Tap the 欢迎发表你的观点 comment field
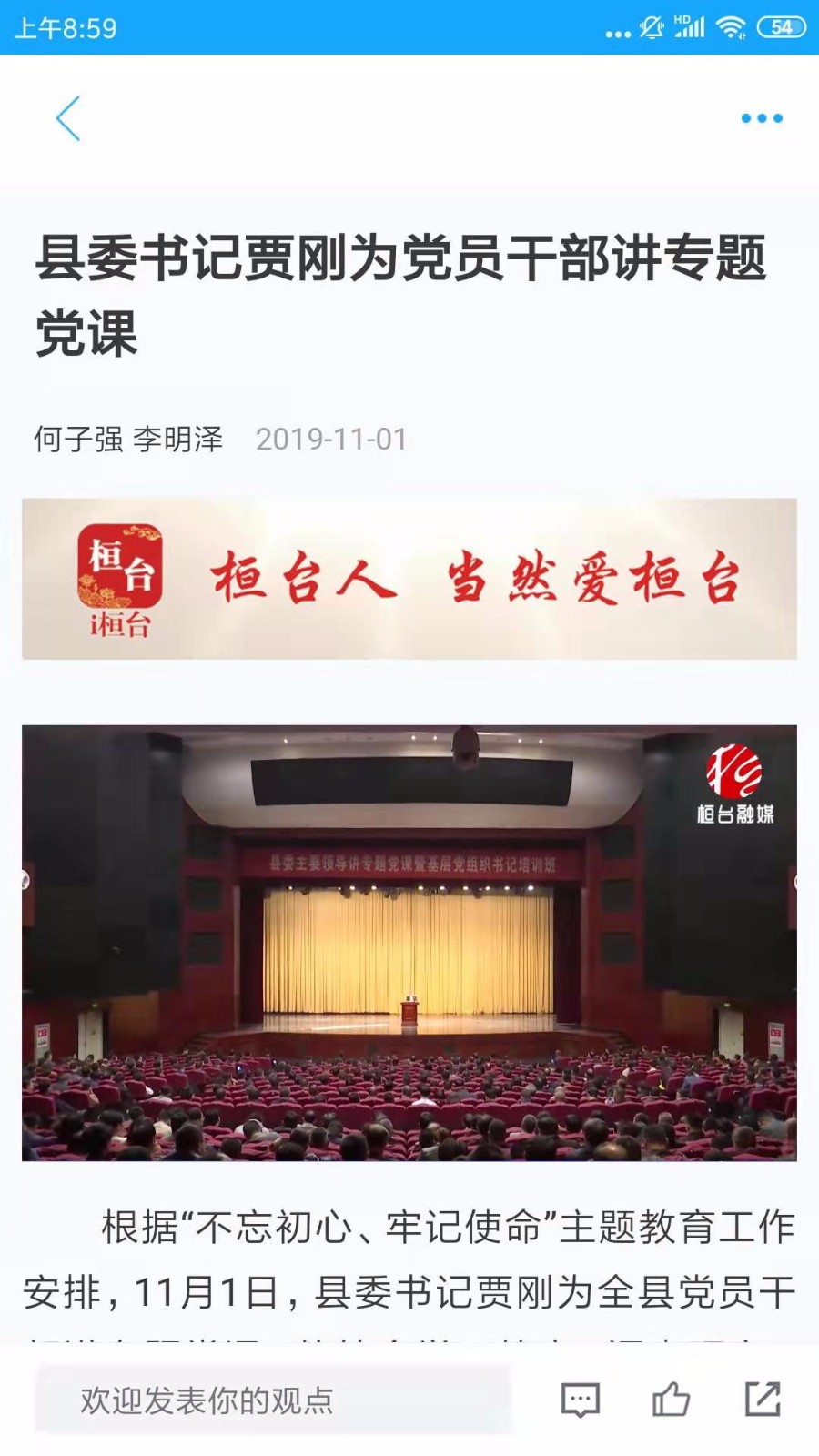 click(273, 1400)
